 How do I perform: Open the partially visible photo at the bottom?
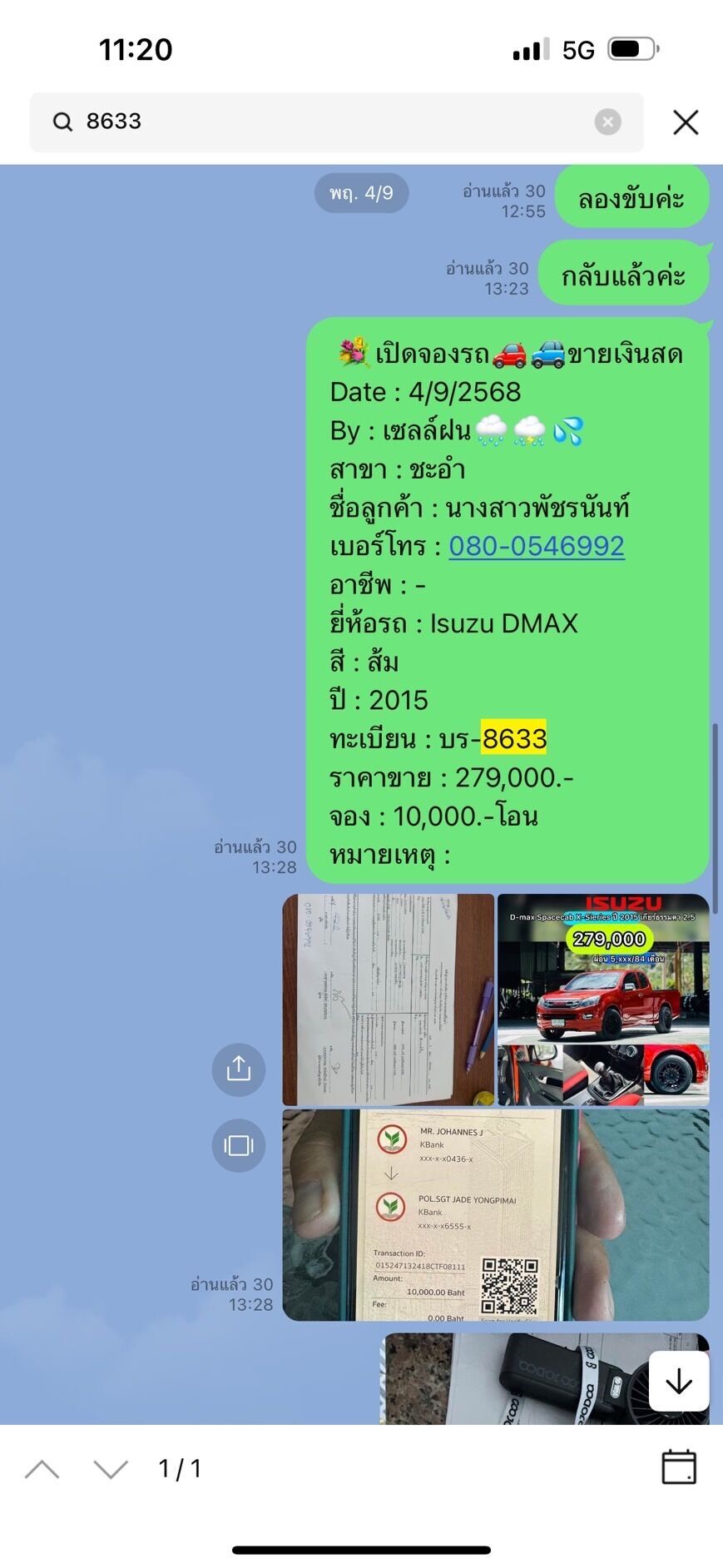point(516,1378)
